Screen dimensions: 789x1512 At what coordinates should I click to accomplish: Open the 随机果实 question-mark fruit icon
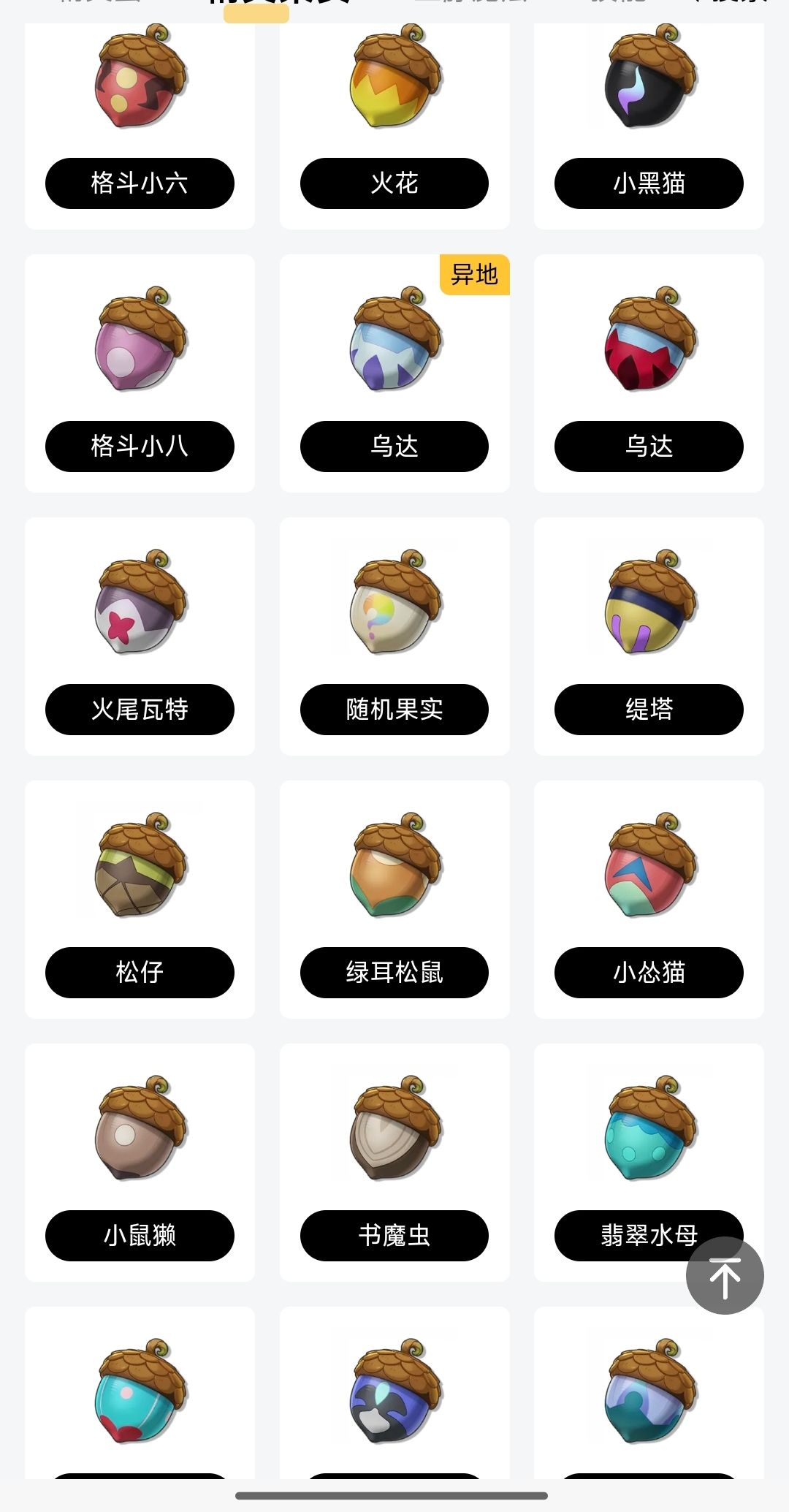pyautogui.click(x=393, y=610)
